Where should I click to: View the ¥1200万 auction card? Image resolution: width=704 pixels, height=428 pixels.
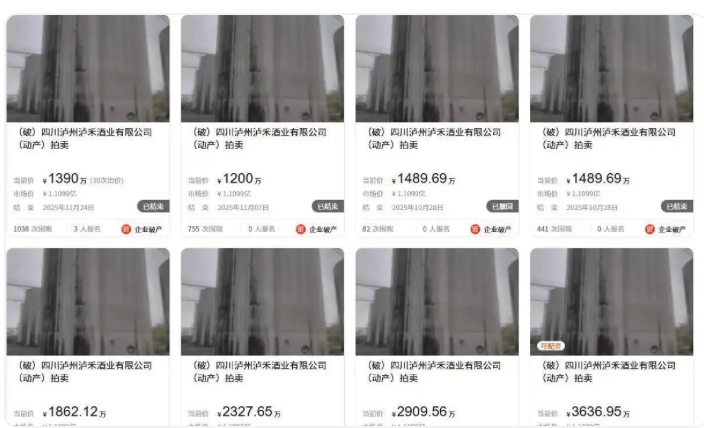(262, 137)
